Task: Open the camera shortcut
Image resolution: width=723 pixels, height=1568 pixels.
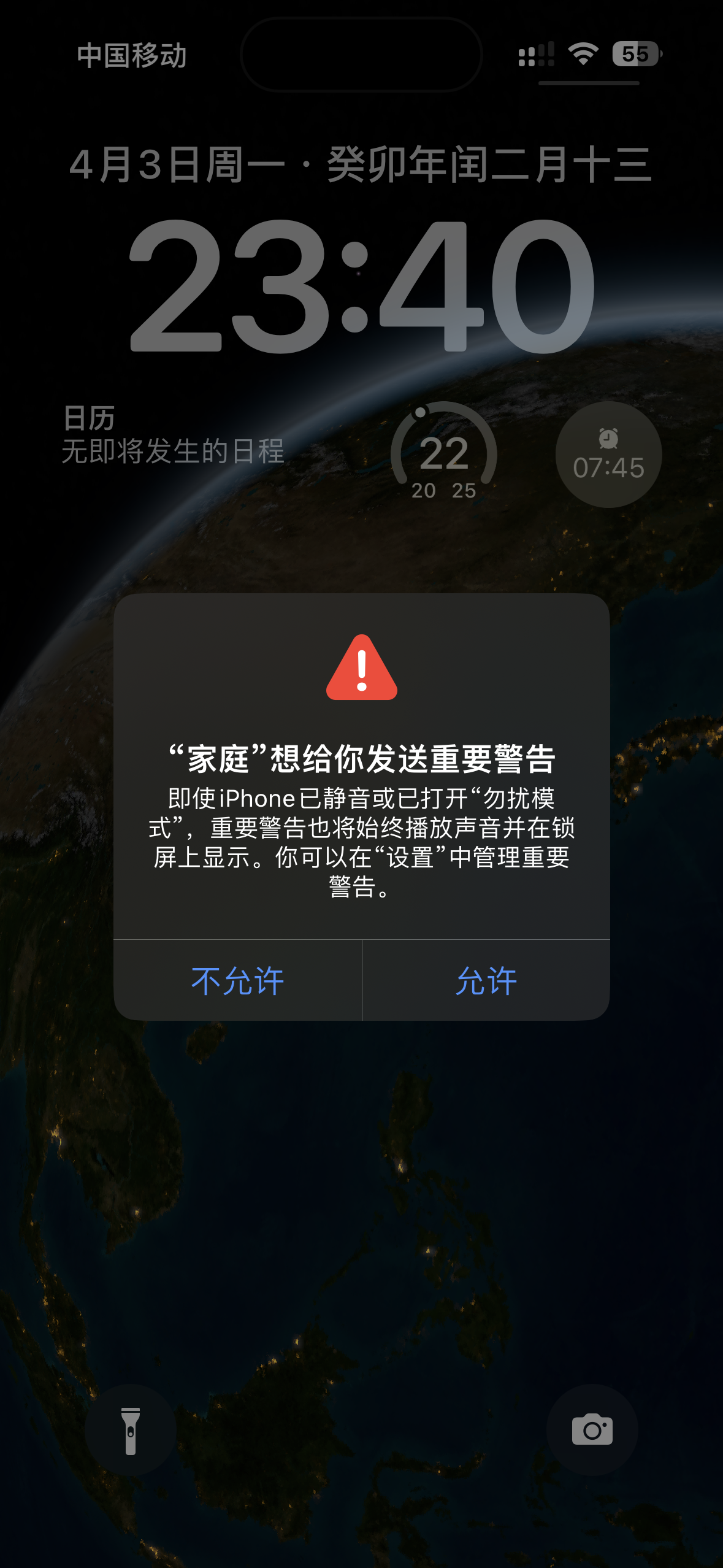Action: pos(592,1431)
